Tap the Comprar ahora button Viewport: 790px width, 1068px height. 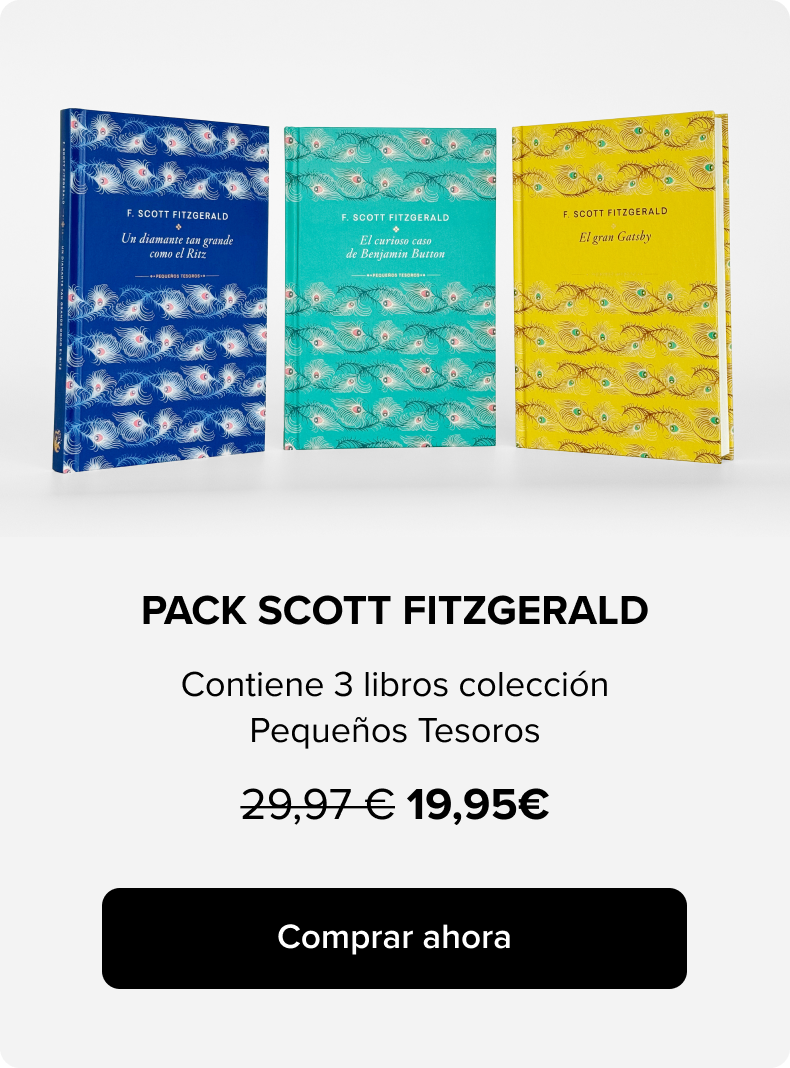click(x=394, y=938)
